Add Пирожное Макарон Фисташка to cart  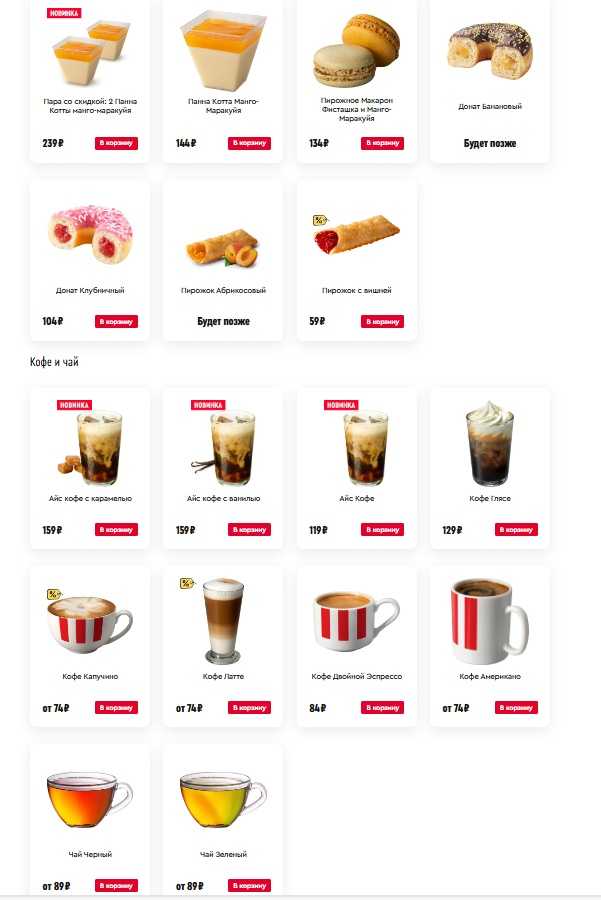click(383, 143)
